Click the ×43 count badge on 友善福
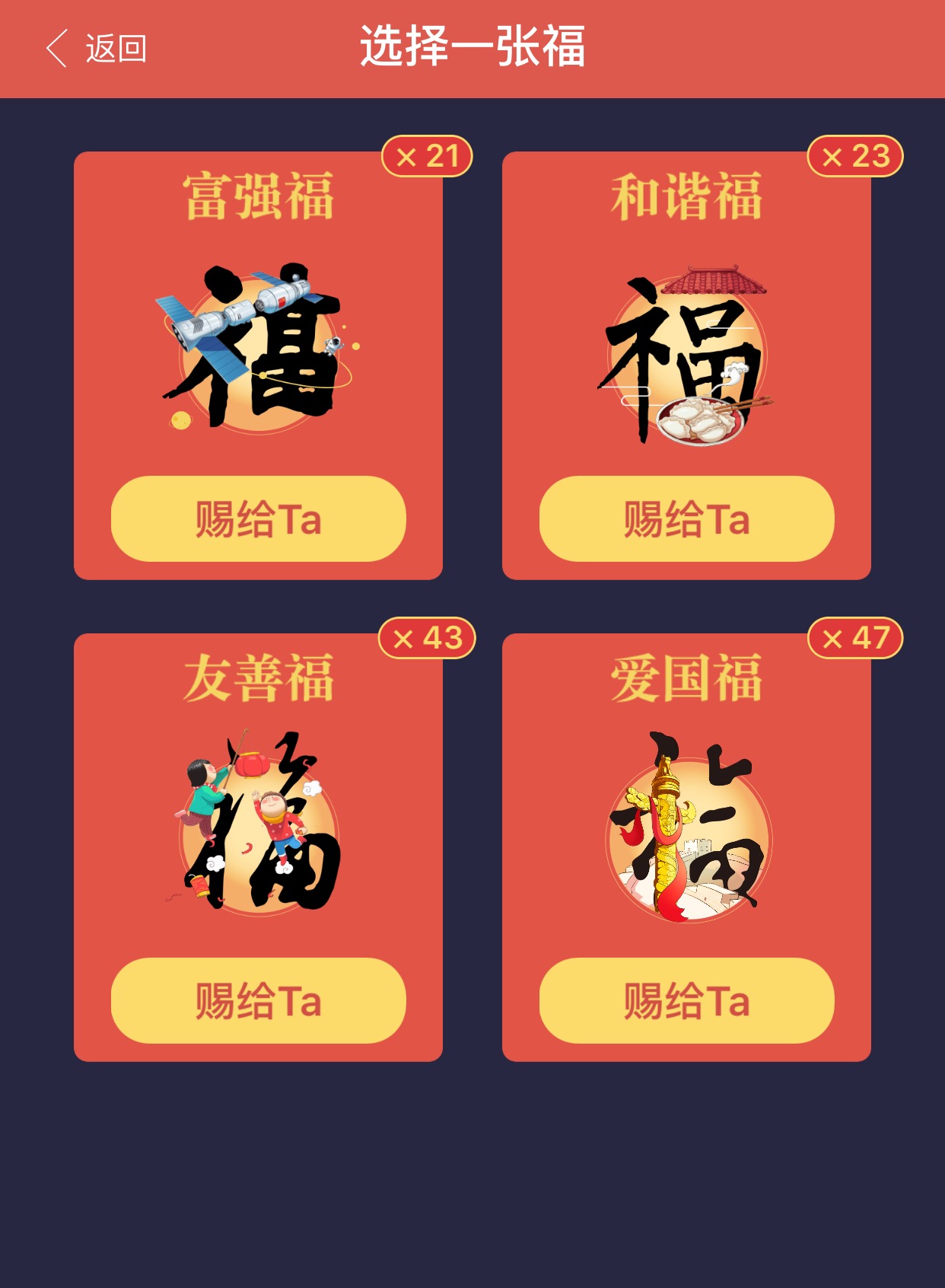 (x=426, y=638)
